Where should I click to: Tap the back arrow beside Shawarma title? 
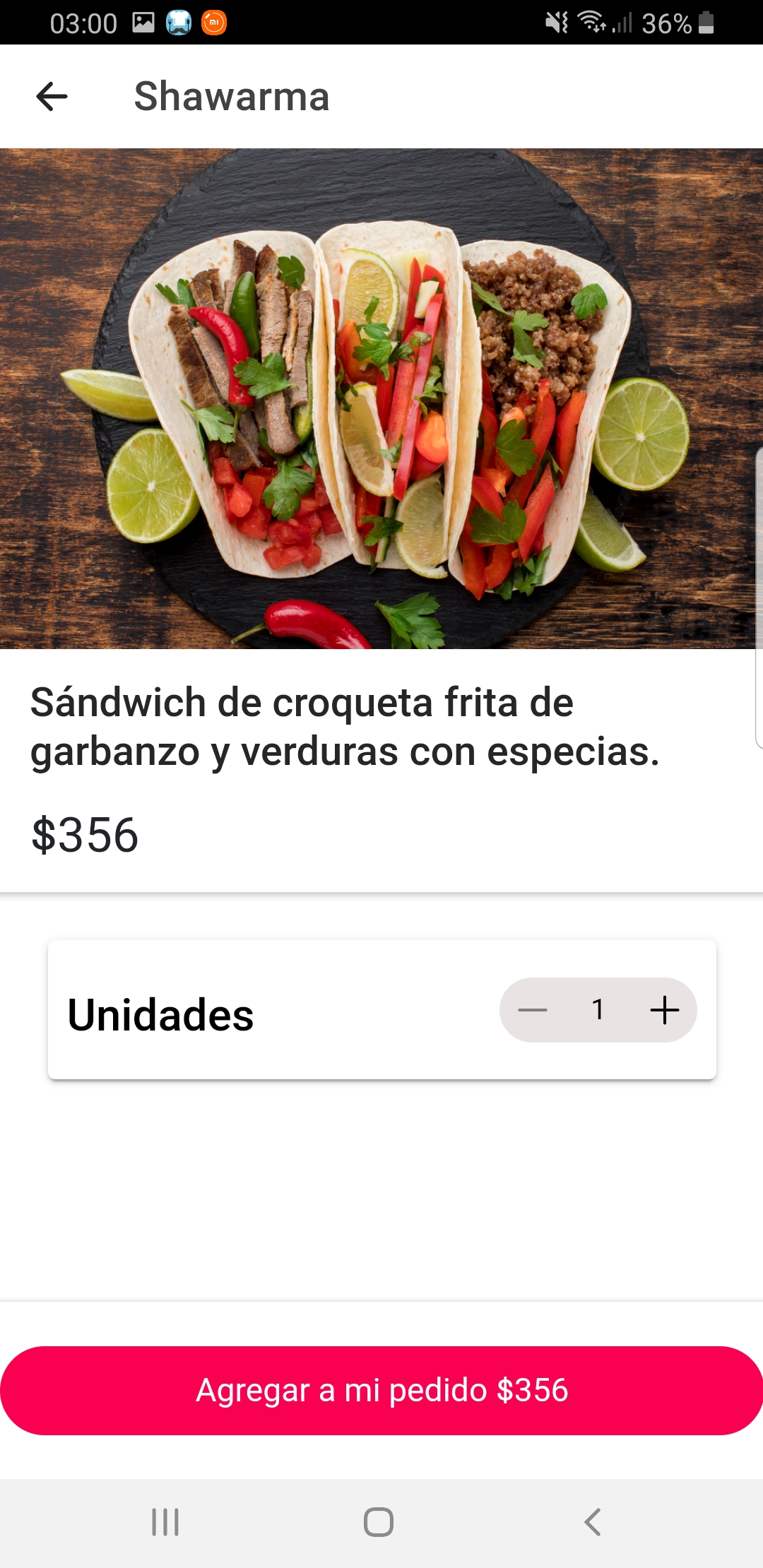click(51, 97)
